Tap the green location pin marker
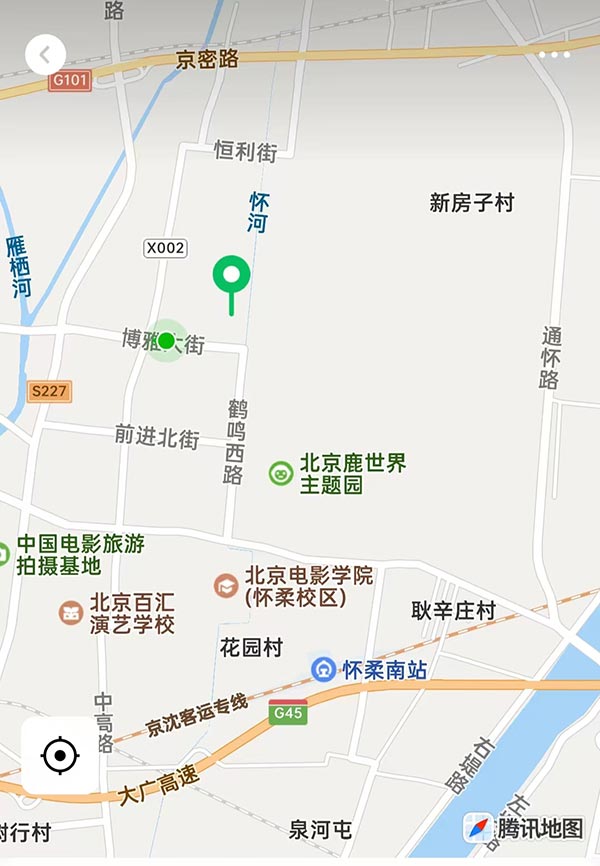The height and width of the screenshot is (866, 600). 231,274
